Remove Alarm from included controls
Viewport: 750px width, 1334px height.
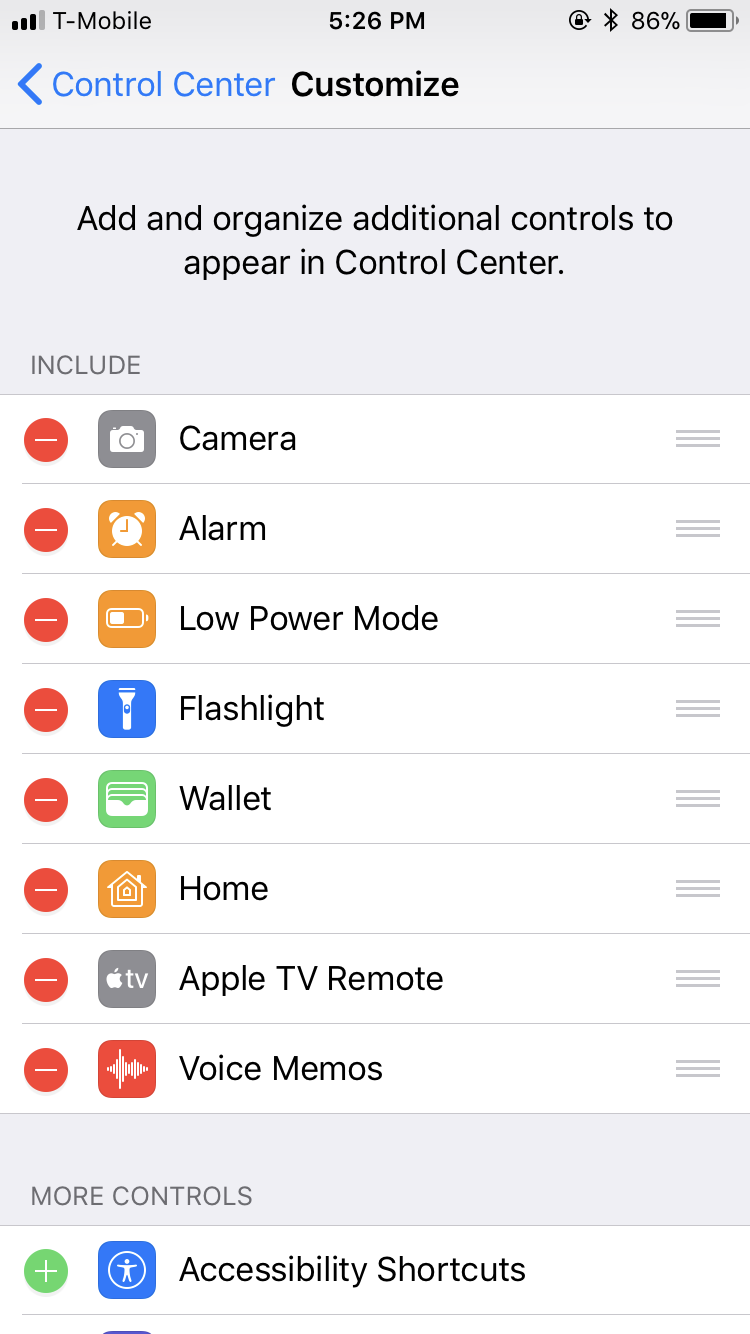46,529
